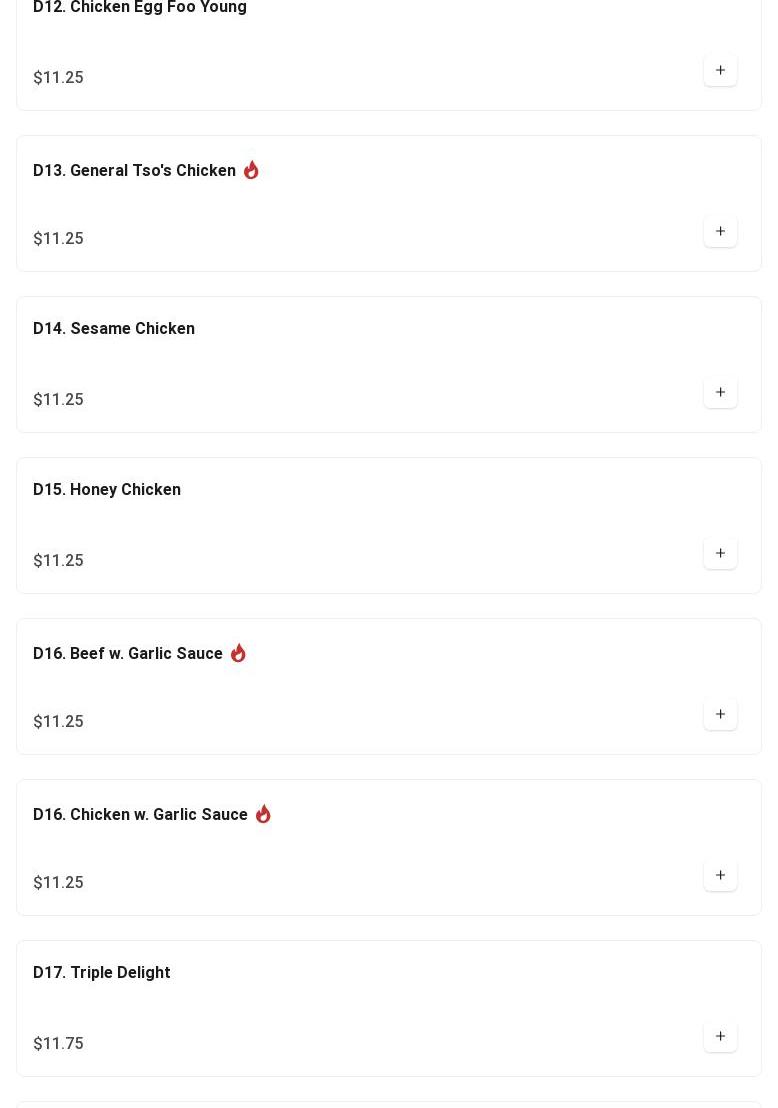
Task: Tap the plus for D14 Sesame Chicken
Action: (x=720, y=393)
